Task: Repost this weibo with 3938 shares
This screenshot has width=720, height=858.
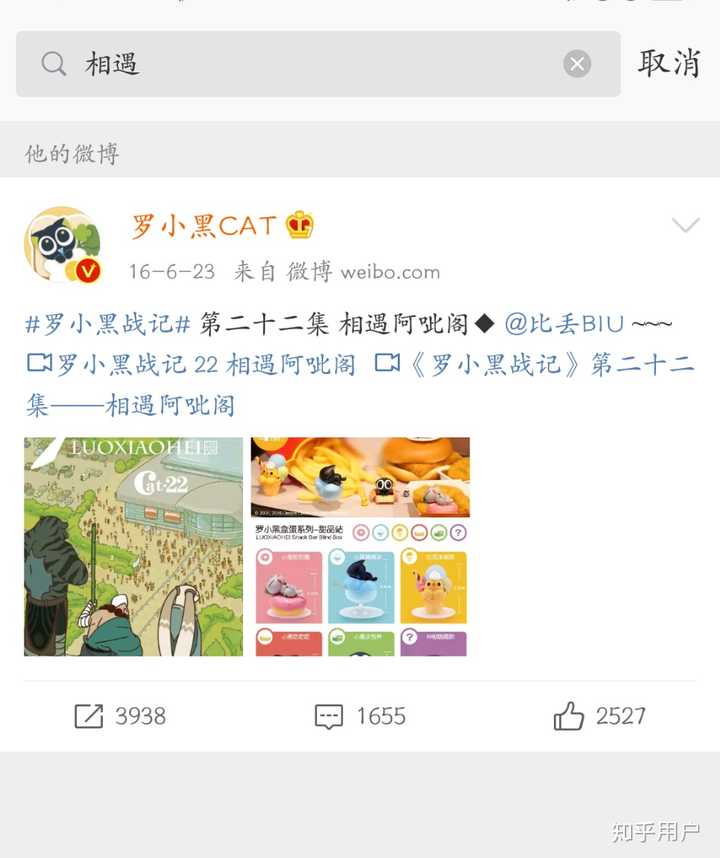Action: click(120, 716)
